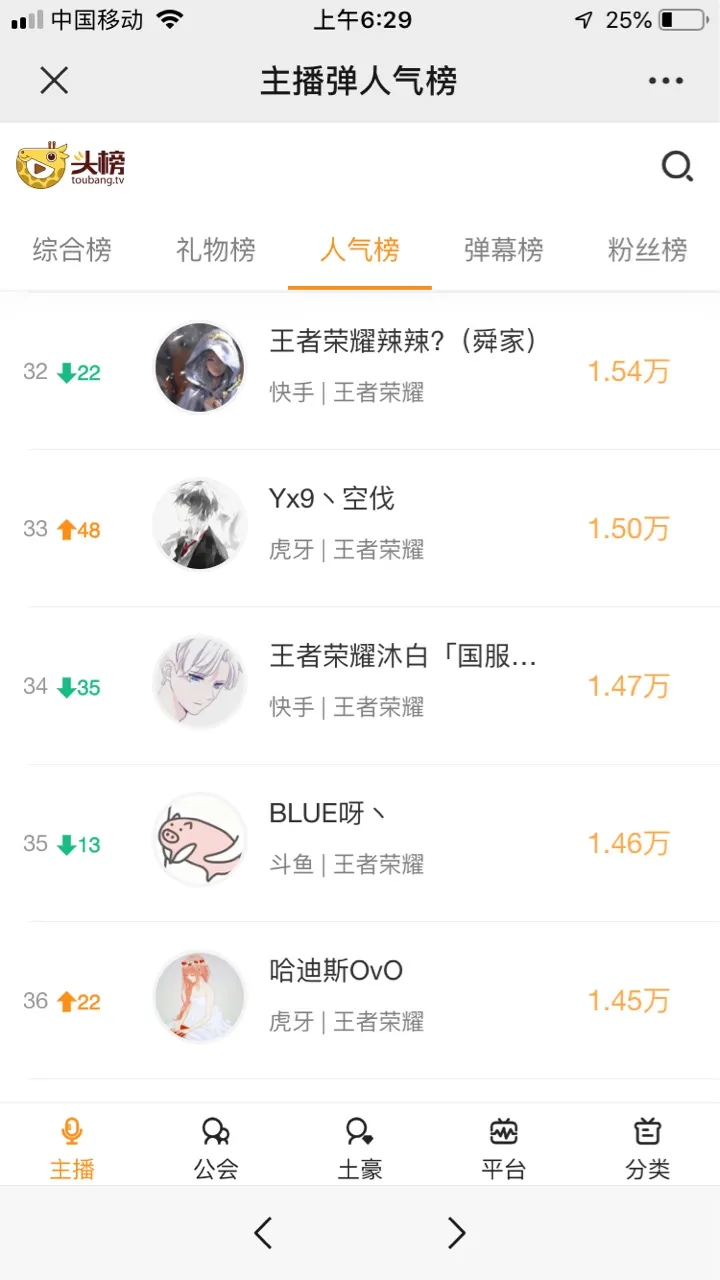The width and height of the screenshot is (720, 1280).
Task: Go to the 分类 bottom tab
Action: tap(647, 1146)
